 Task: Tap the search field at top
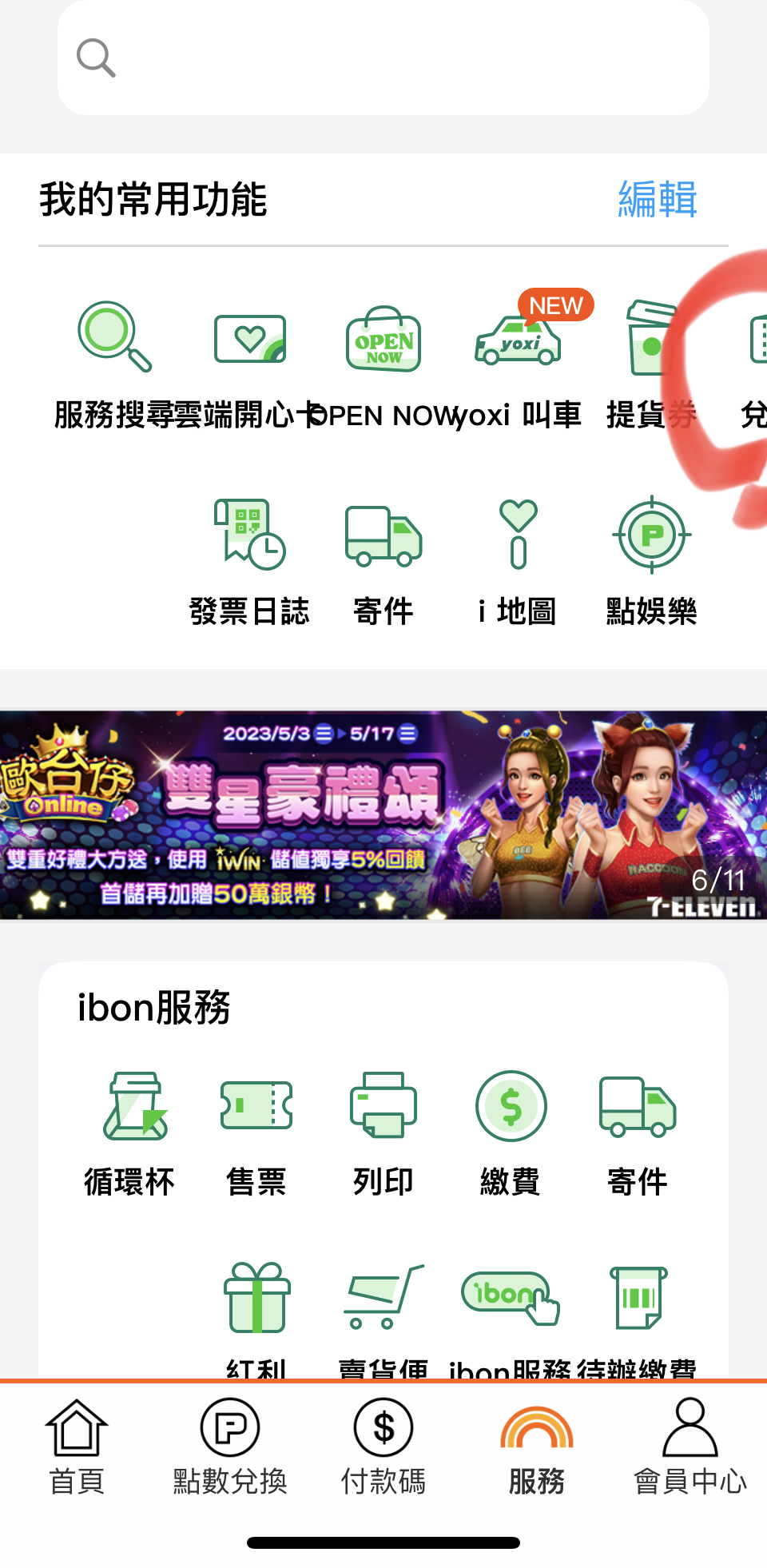(x=383, y=58)
